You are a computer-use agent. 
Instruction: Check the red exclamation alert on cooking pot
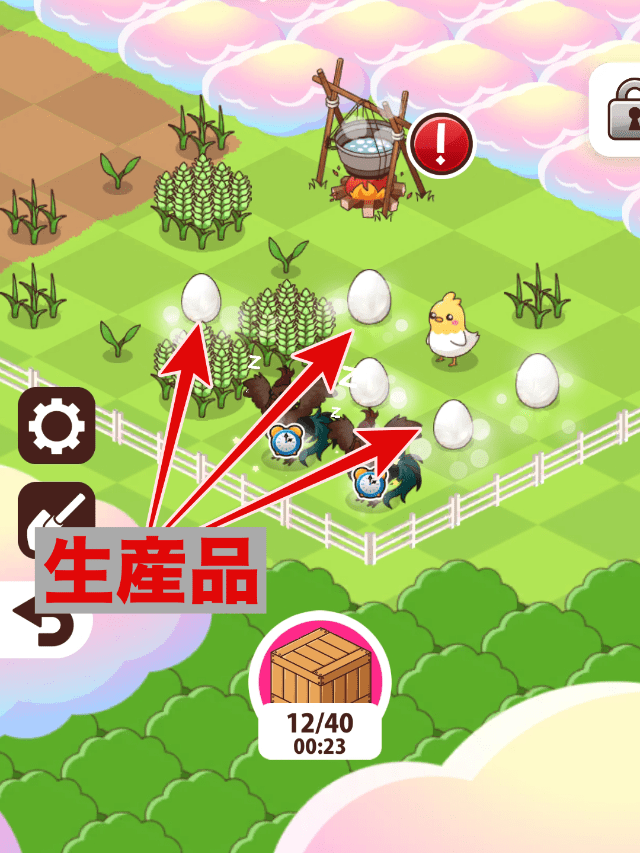[x=440, y=145]
